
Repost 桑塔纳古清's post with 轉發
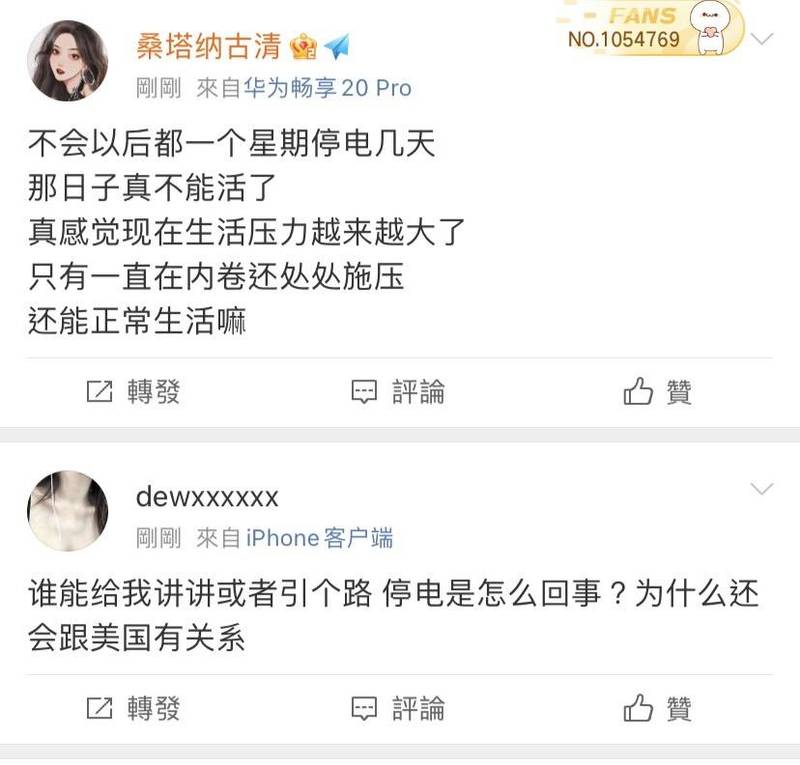133,392
